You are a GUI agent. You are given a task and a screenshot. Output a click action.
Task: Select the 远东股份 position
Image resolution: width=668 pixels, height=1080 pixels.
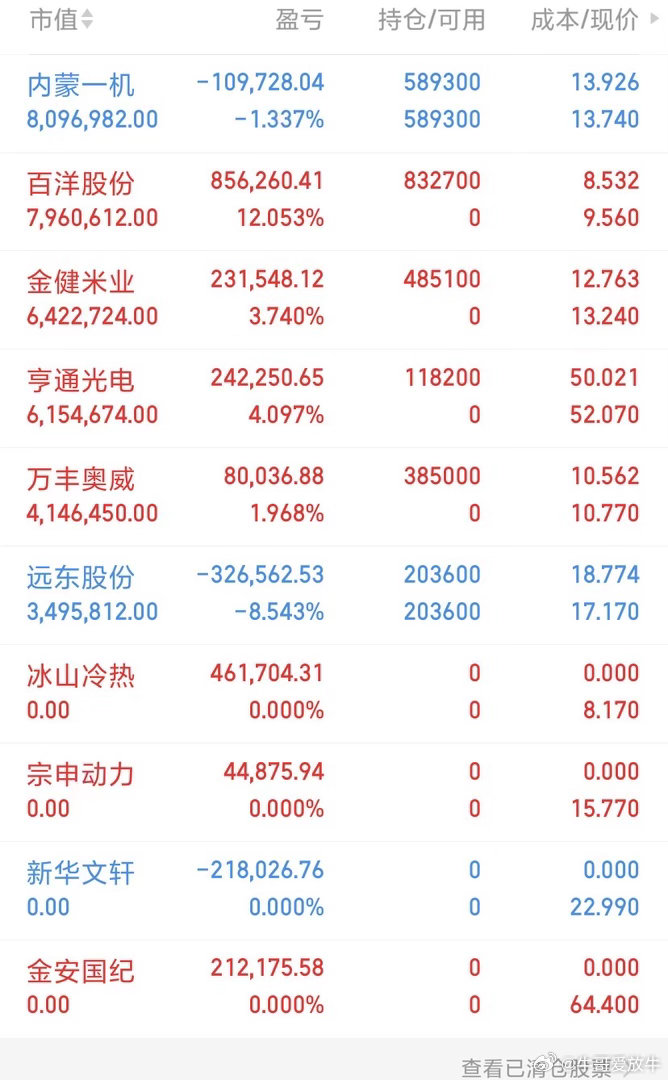pos(334,596)
